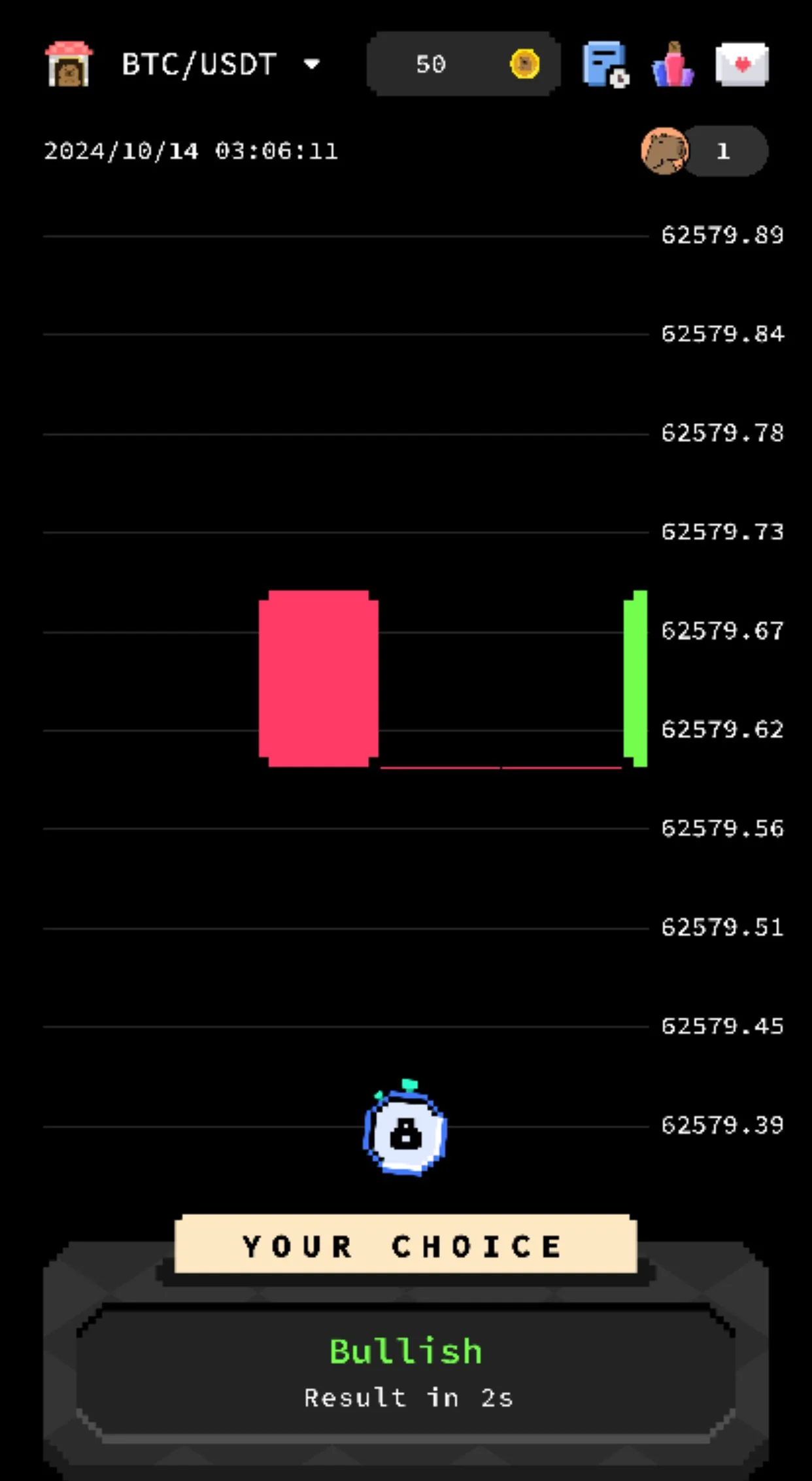The height and width of the screenshot is (1481, 812).
Task: Tap the capybara counter showing 1
Action: pyautogui.click(x=704, y=151)
